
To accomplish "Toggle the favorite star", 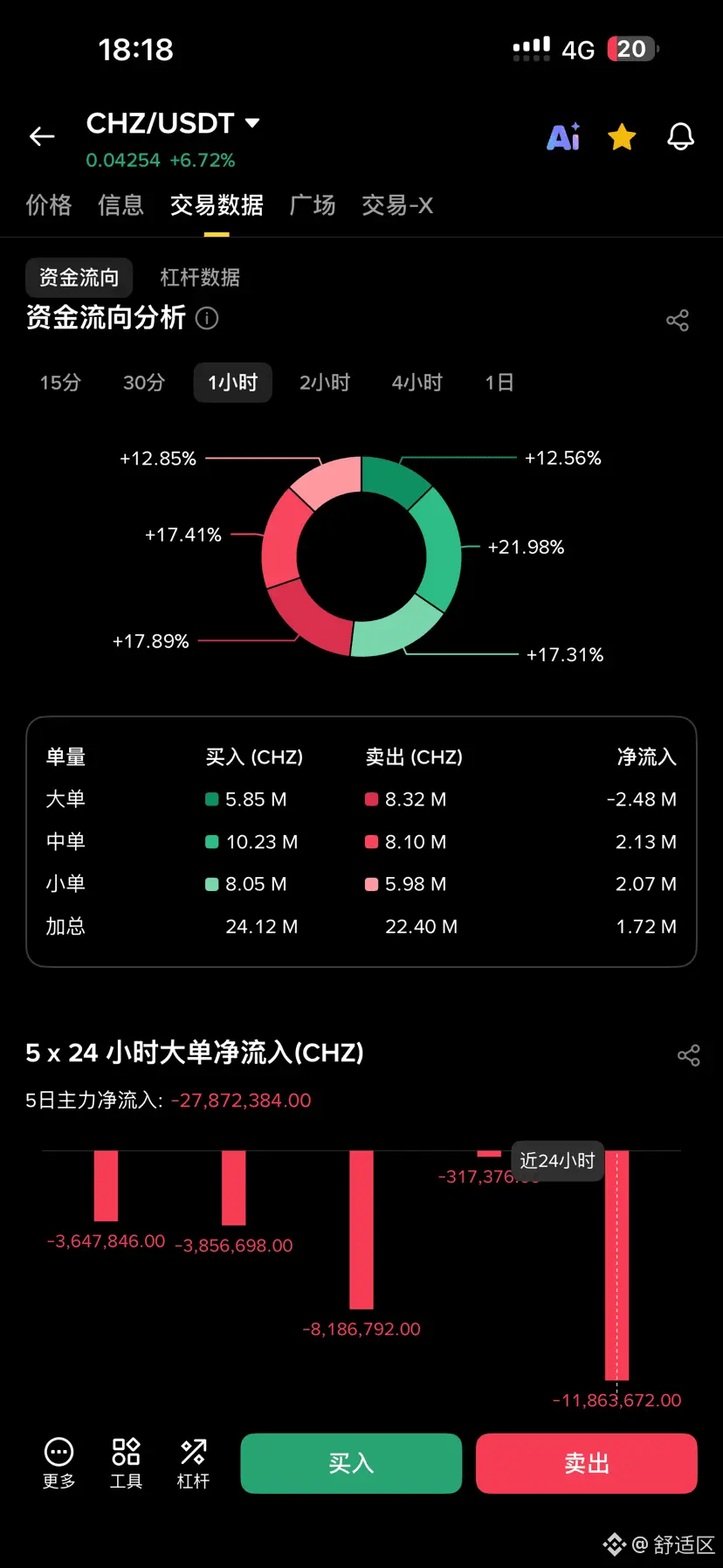I will [x=622, y=136].
